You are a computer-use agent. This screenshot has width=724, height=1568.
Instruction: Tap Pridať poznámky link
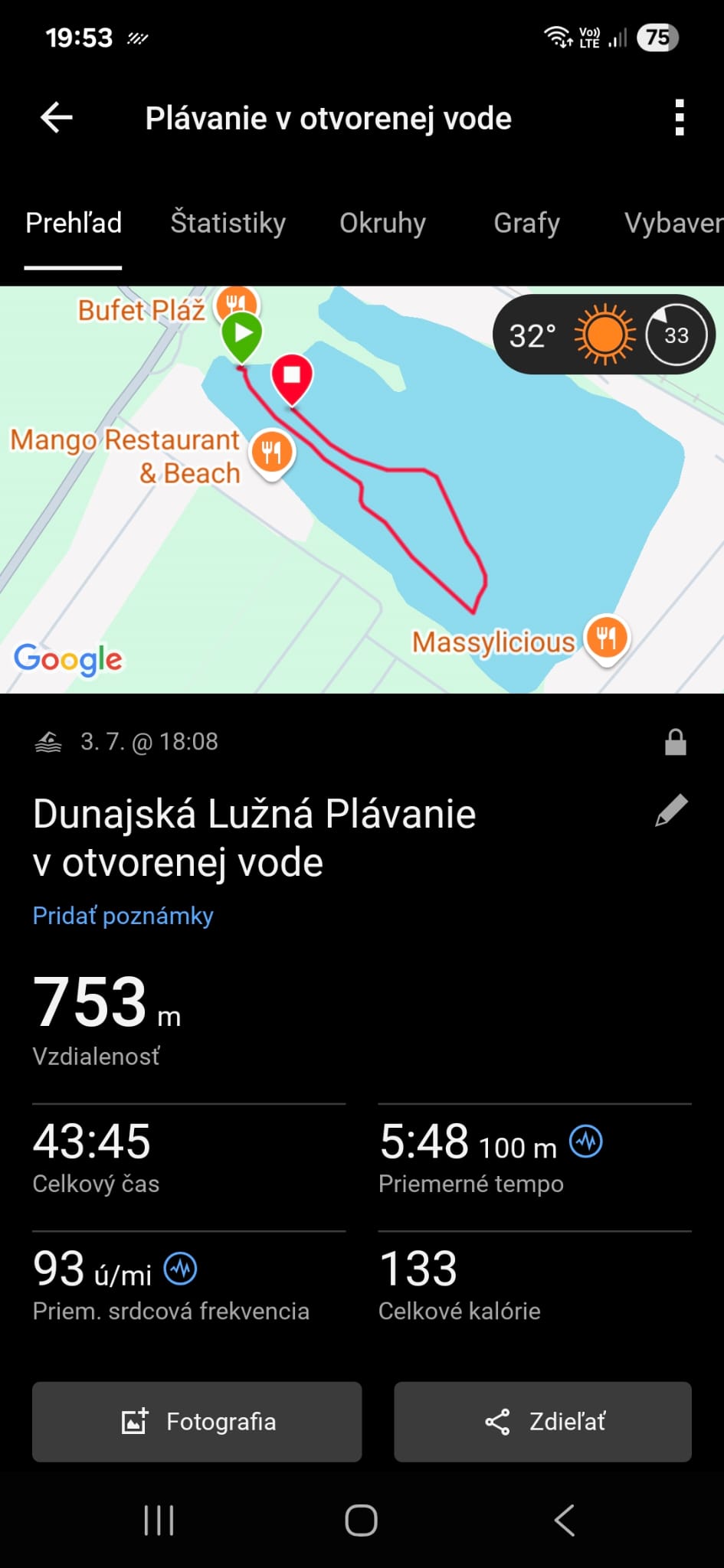(x=123, y=916)
